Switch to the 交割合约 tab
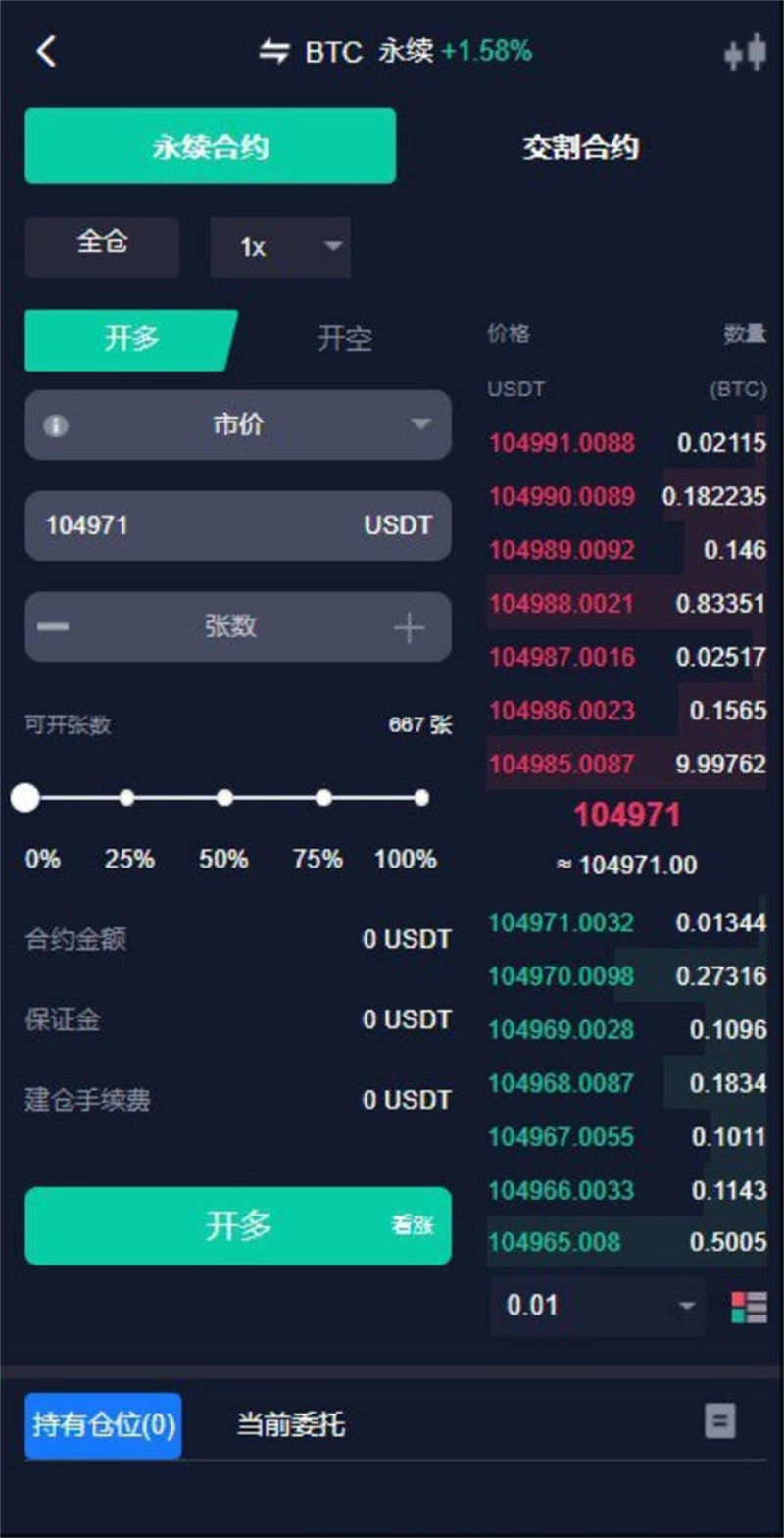The width and height of the screenshot is (784, 1538). pyautogui.click(x=580, y=147)
